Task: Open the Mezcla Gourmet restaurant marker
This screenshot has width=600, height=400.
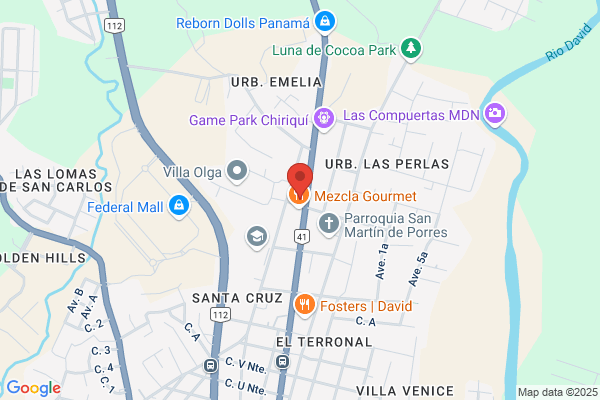Action: point(299,196)
